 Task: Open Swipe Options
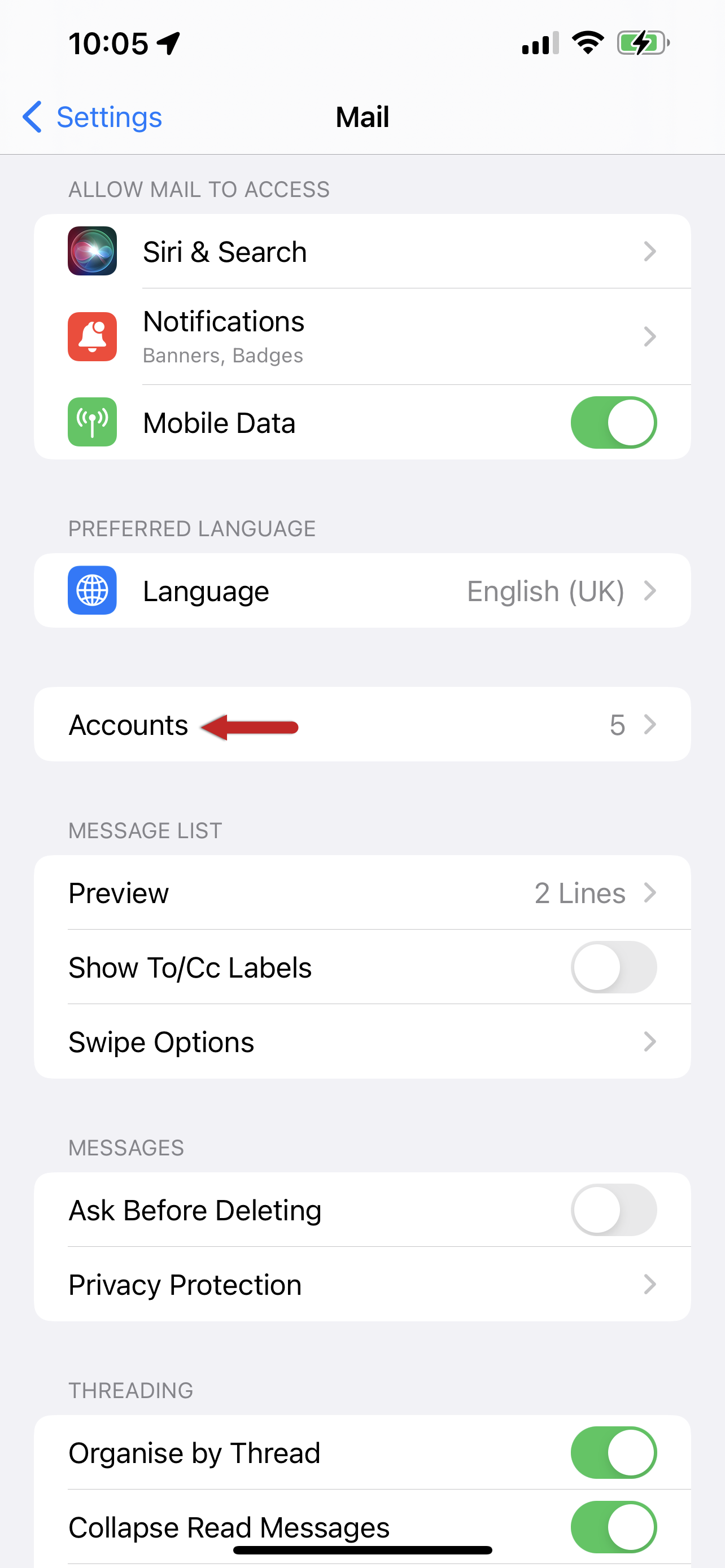(x=362, y=1041)
